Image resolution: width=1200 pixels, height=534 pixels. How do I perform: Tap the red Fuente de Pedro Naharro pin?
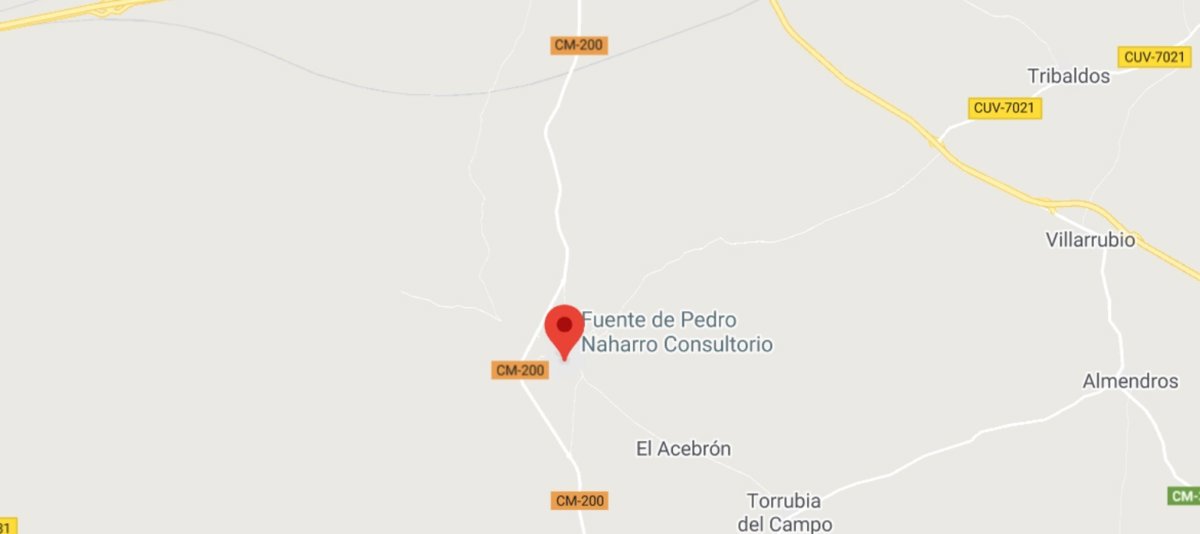564,328
